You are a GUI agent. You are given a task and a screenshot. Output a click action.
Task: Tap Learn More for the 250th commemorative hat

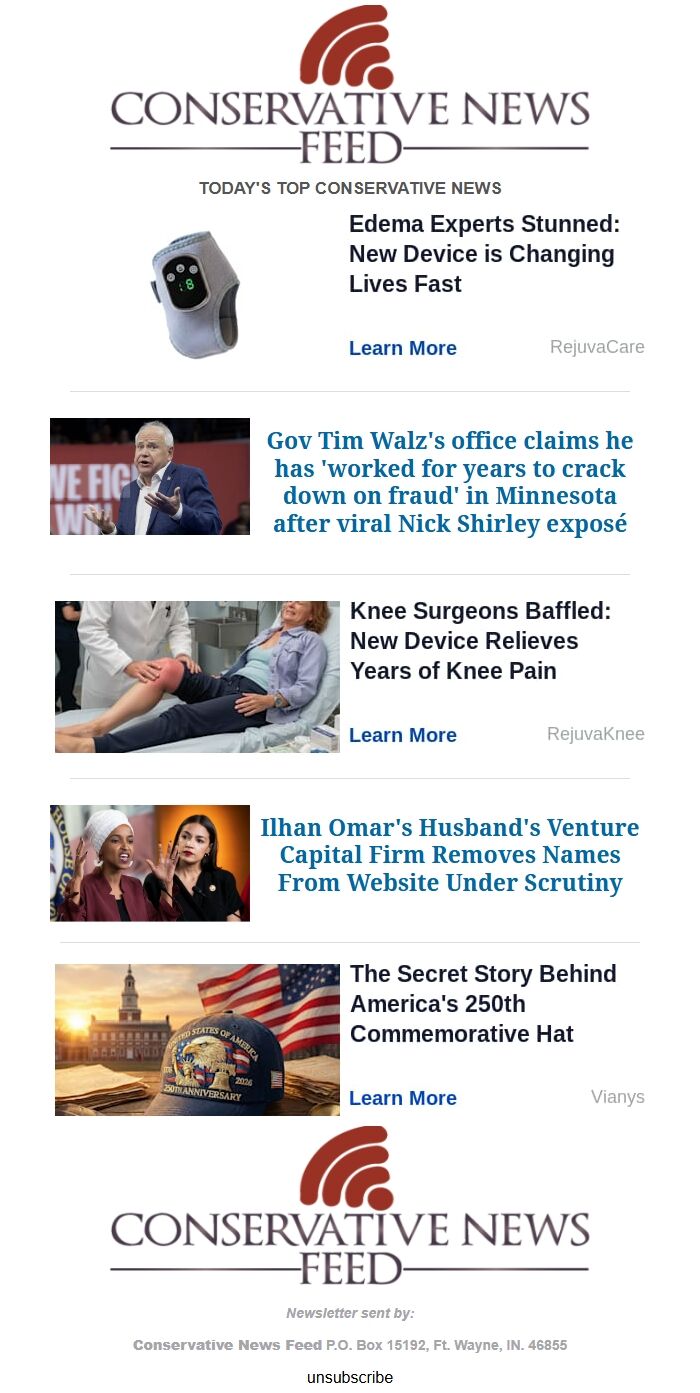[402, 1098]
